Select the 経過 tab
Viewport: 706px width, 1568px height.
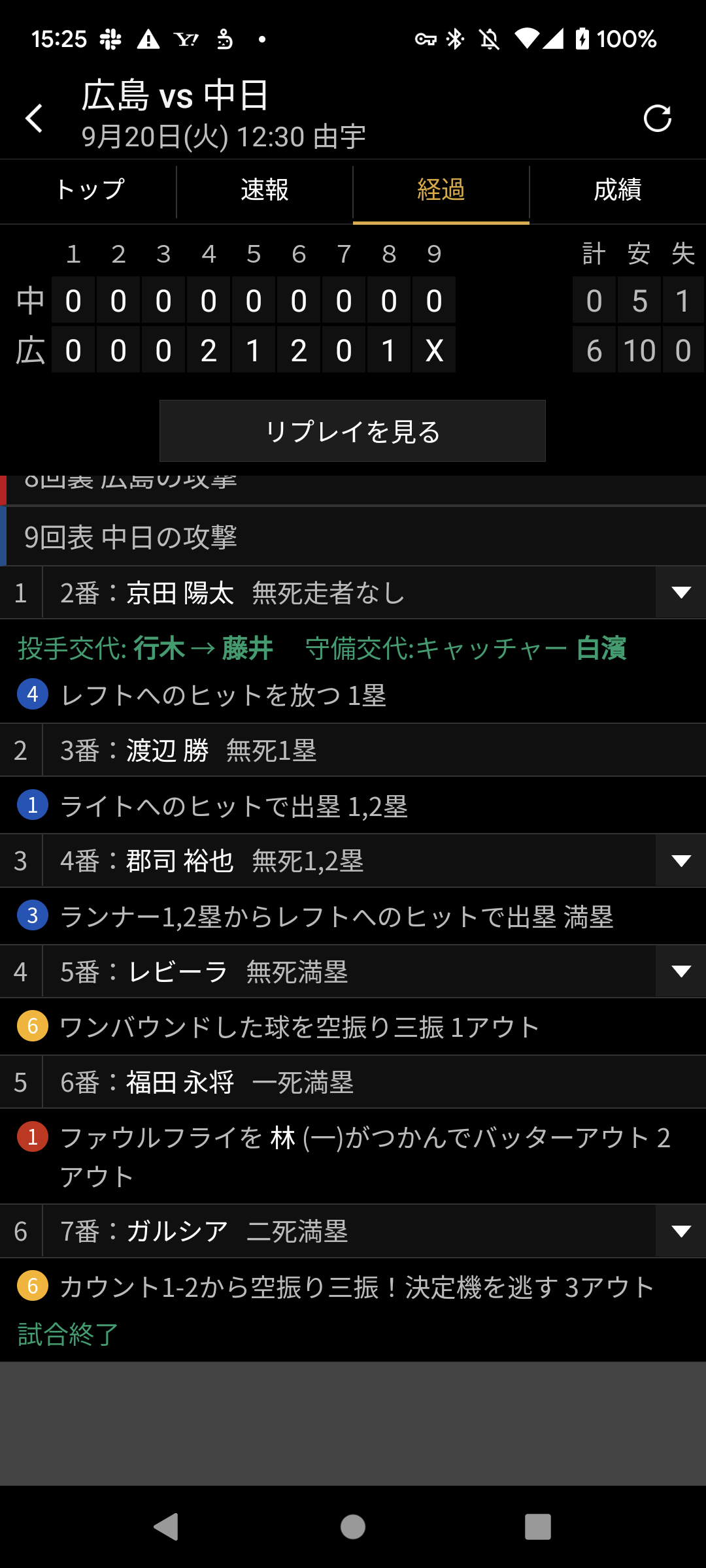pos(441,190)
